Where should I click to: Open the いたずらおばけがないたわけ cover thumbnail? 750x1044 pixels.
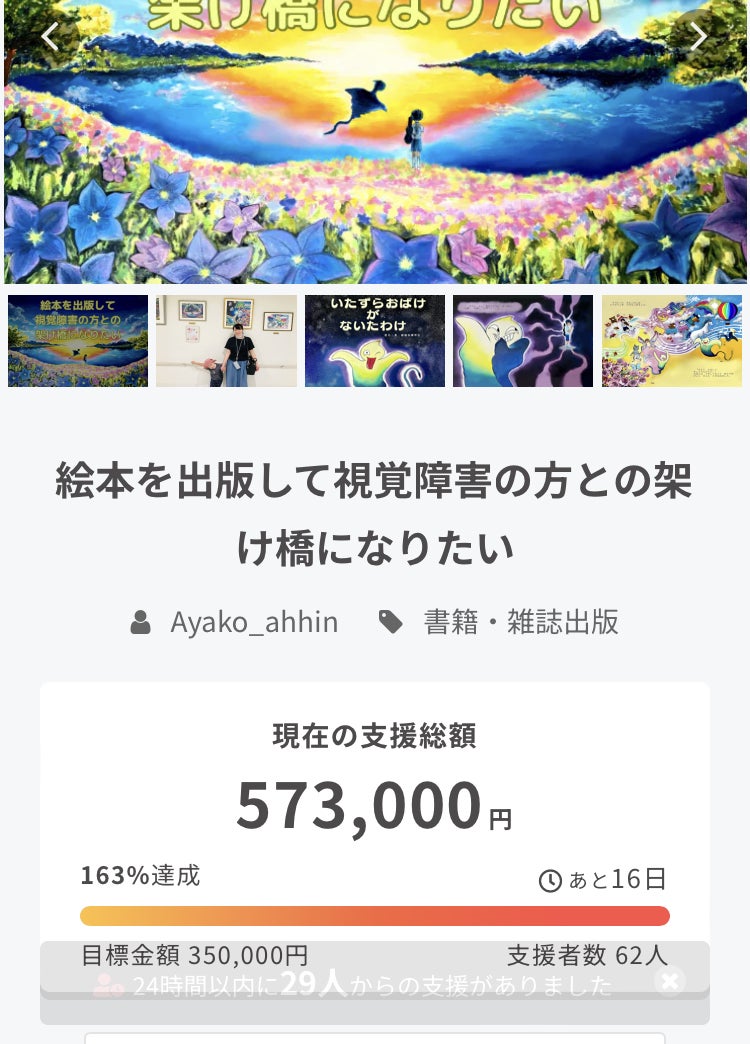(375, 341)
